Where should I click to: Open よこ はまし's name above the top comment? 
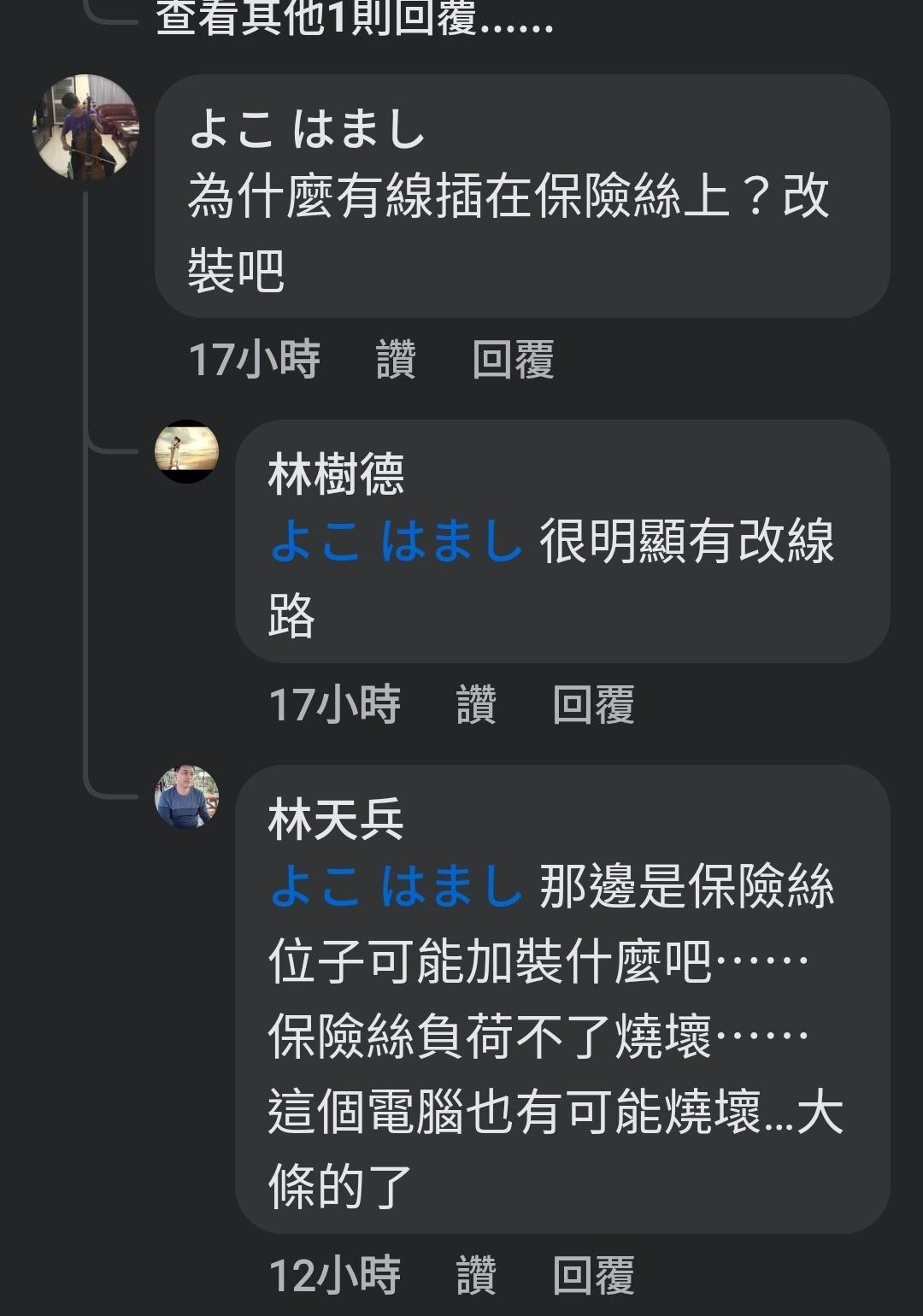point(307,129)
